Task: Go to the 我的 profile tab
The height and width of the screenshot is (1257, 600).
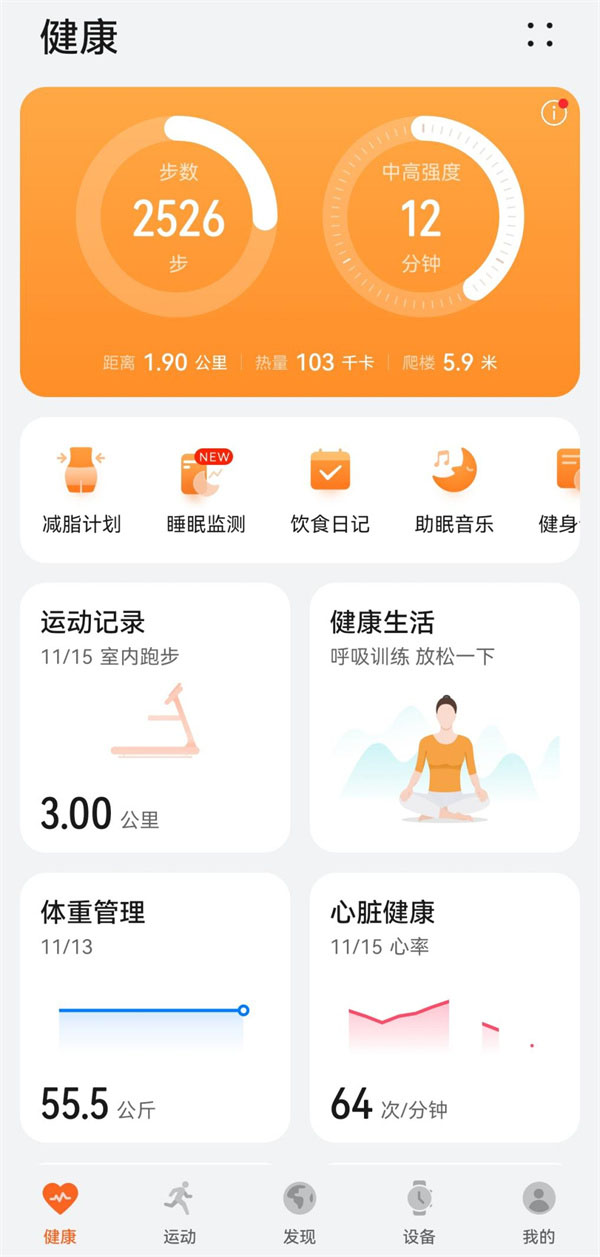Action: 539,1211
